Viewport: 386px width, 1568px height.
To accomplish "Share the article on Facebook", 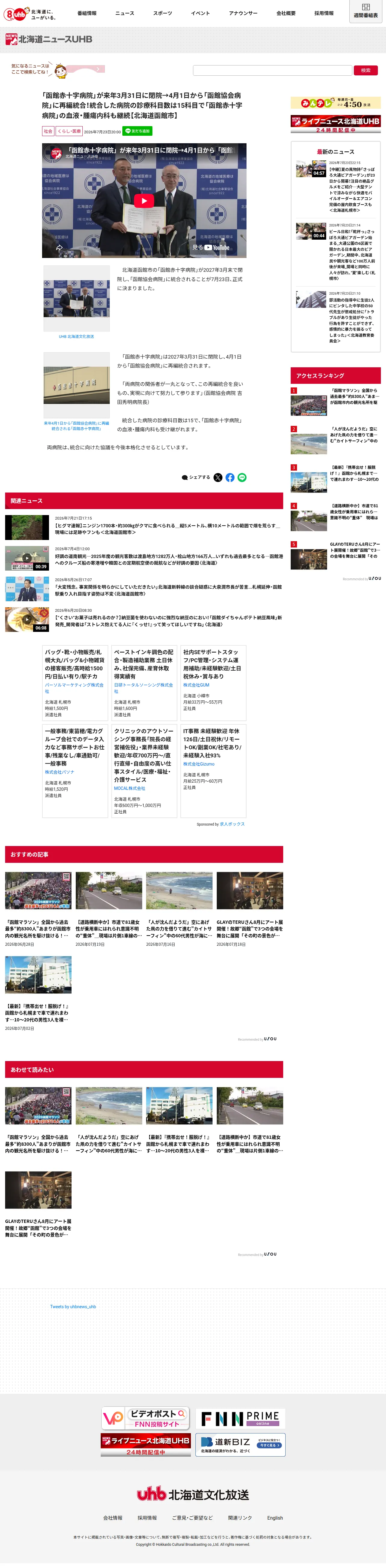I will tap(230, 477).
